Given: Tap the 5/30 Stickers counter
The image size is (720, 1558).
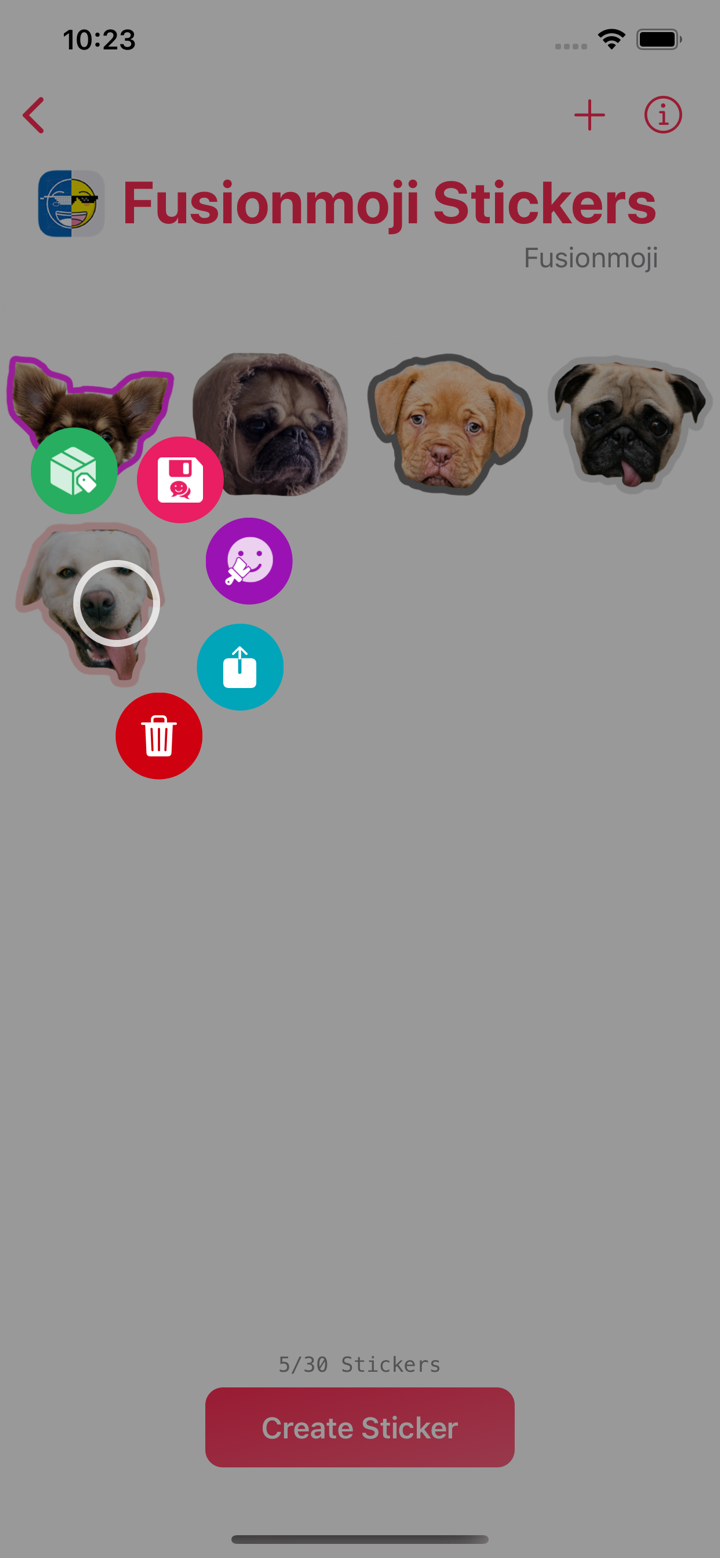Looking at the screenshot, I should 359,1363.
